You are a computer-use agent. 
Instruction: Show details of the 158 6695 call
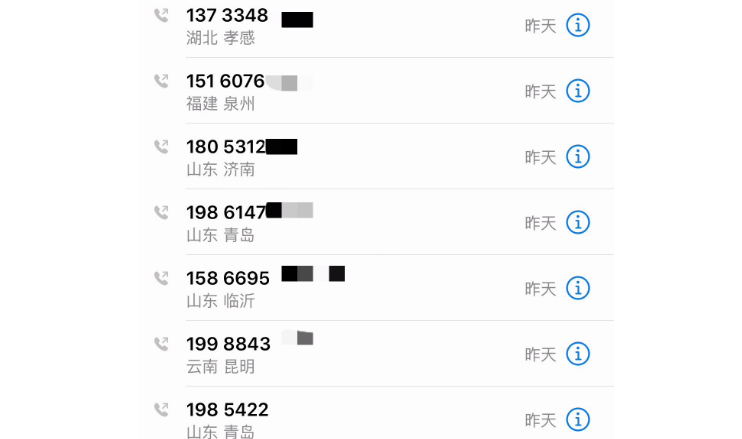pyautogui.click(x=578, y=288)
